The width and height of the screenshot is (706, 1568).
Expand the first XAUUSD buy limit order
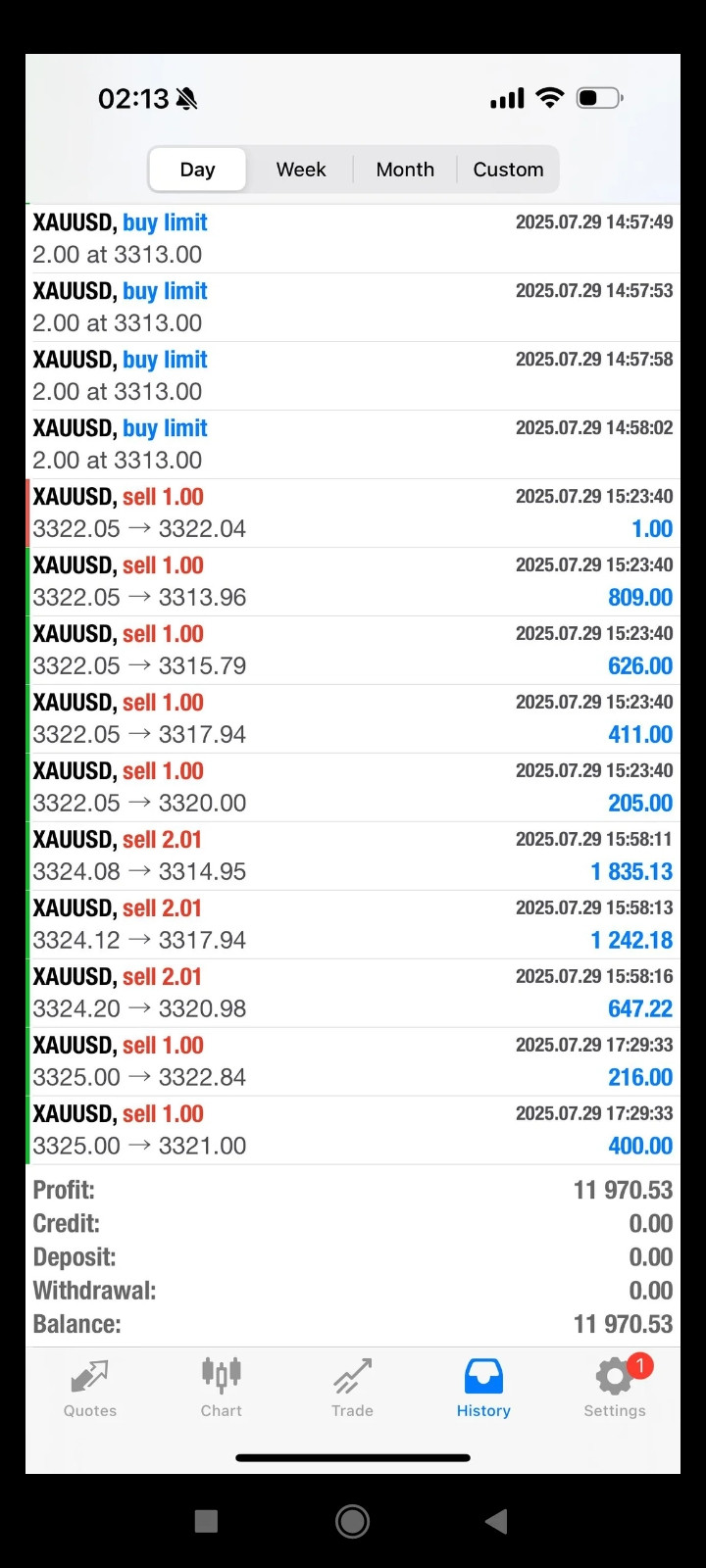point(353,238)
